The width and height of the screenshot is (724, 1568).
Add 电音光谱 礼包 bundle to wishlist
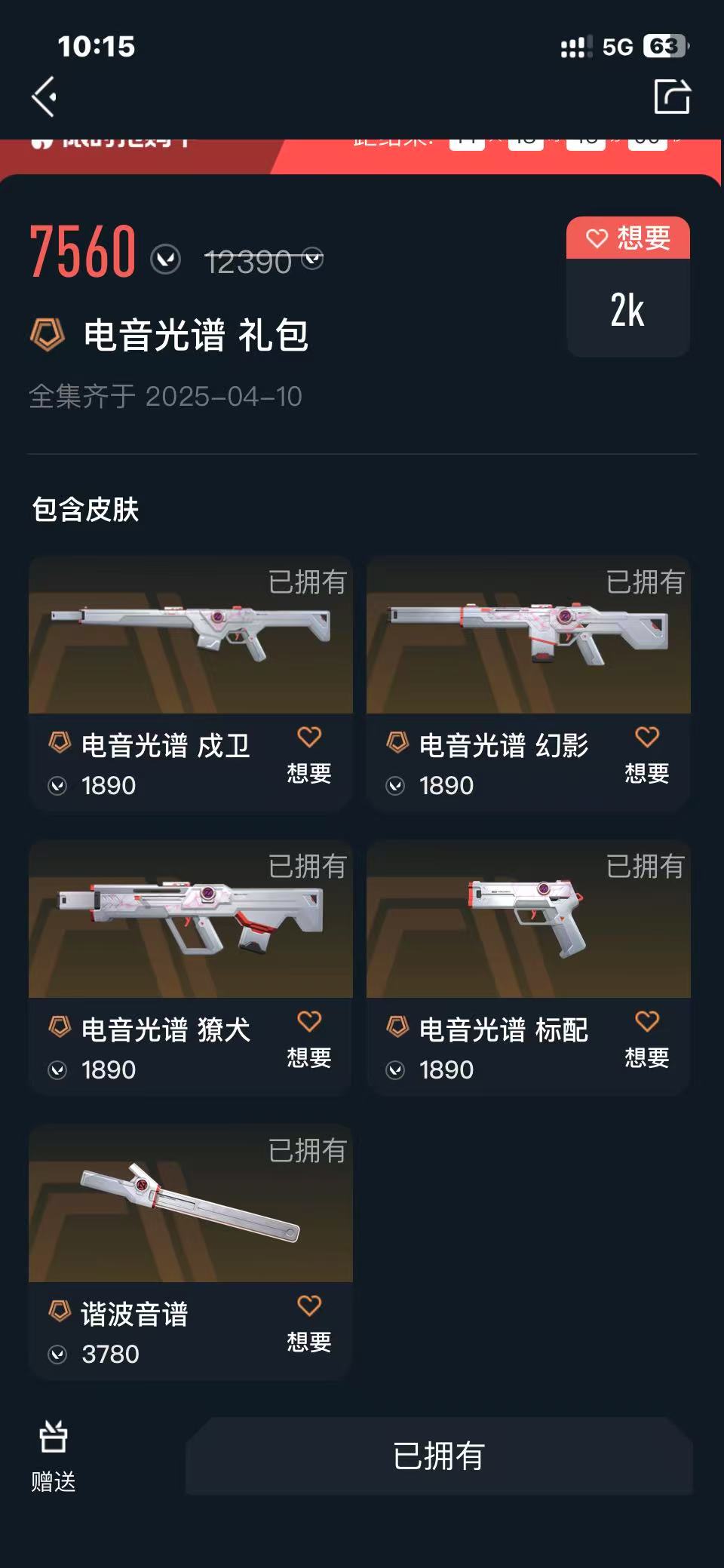point(628,239)
